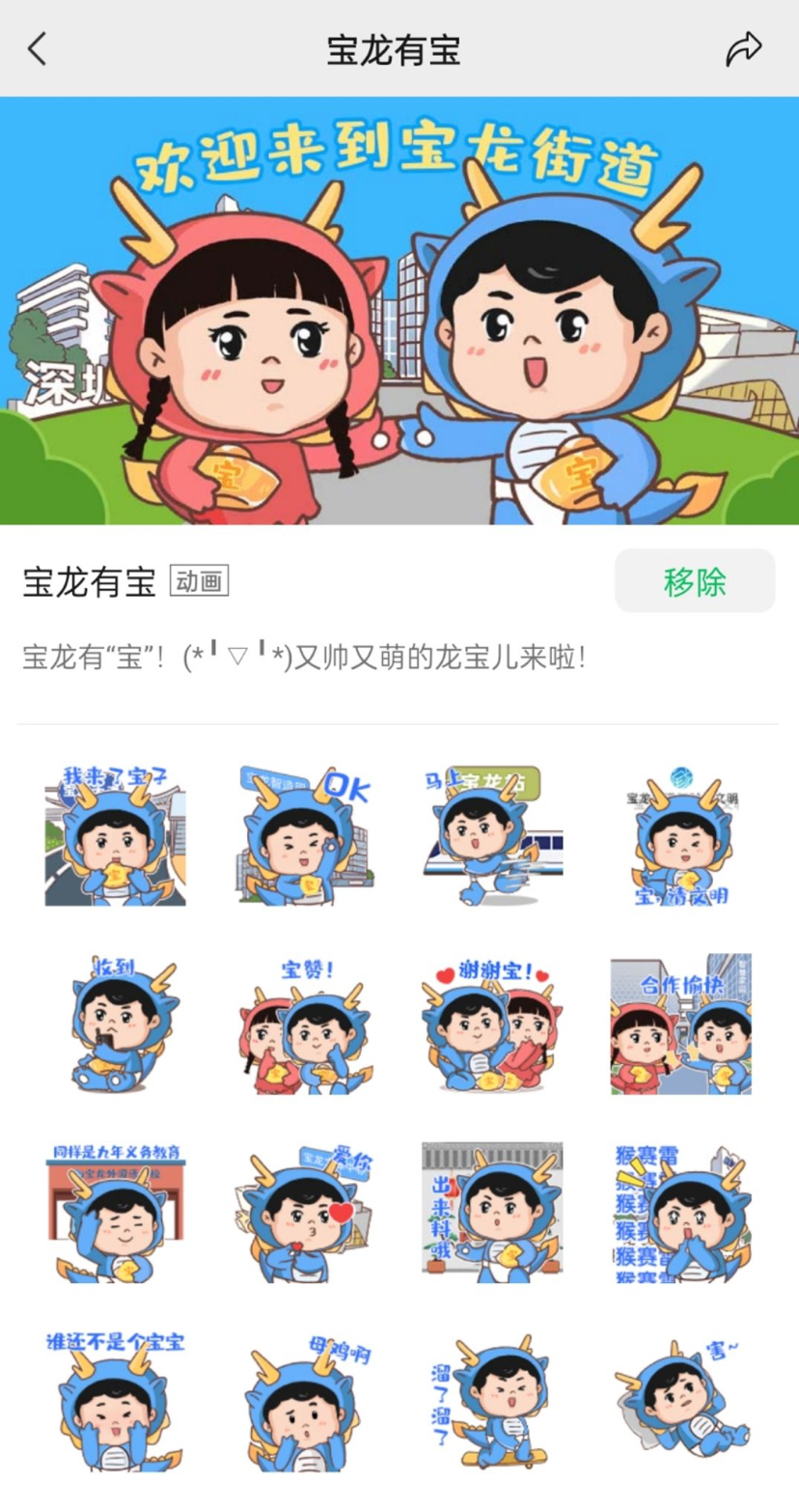Open the 谁还不是个宝宝 sticker
The image size is (799, 1512).
click(115, 1401)
